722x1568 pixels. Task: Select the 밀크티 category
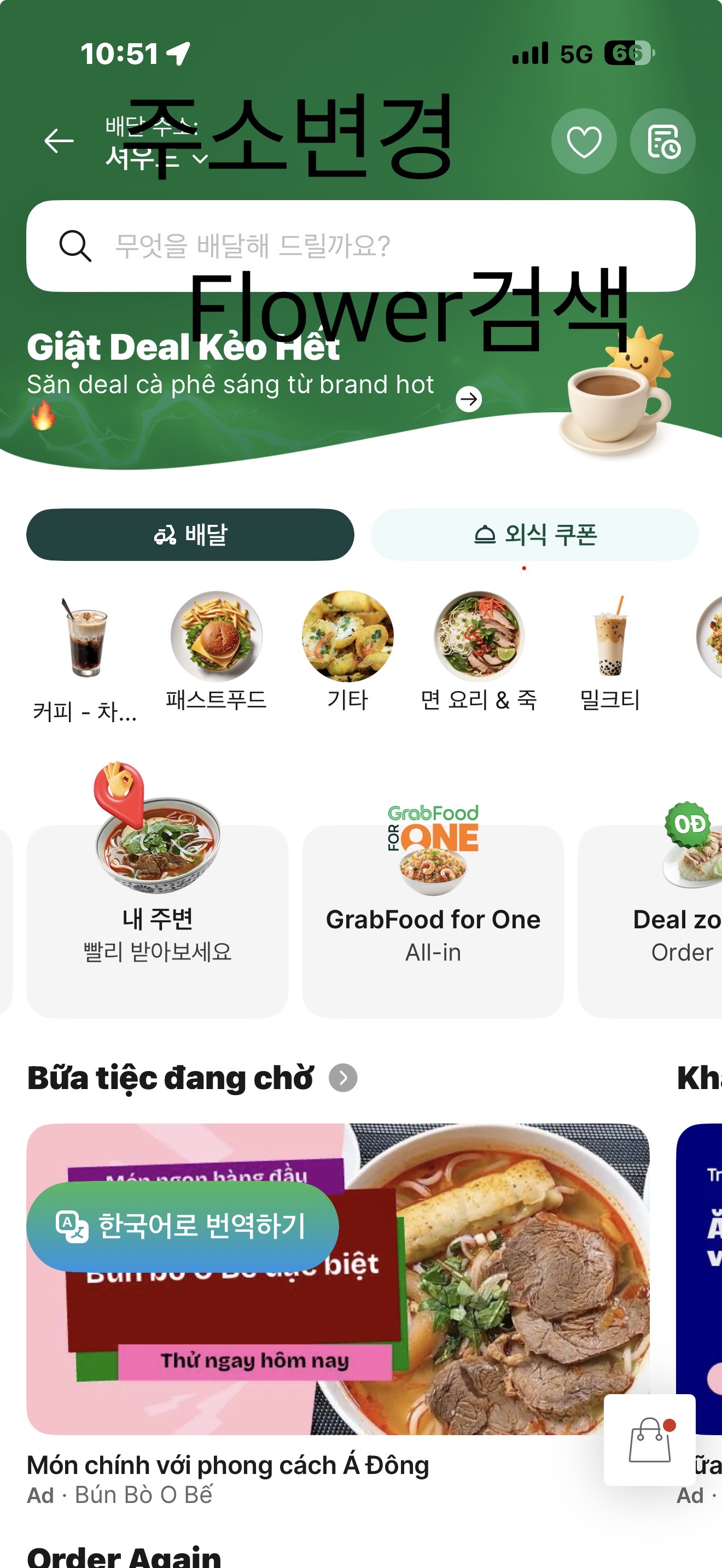610,650
